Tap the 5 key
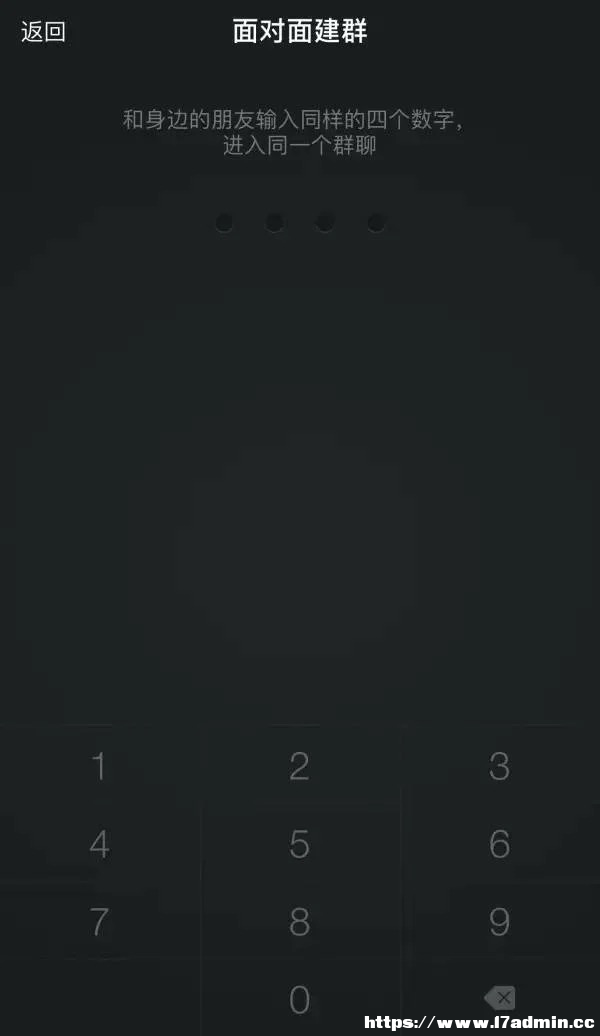 point(299,845)
